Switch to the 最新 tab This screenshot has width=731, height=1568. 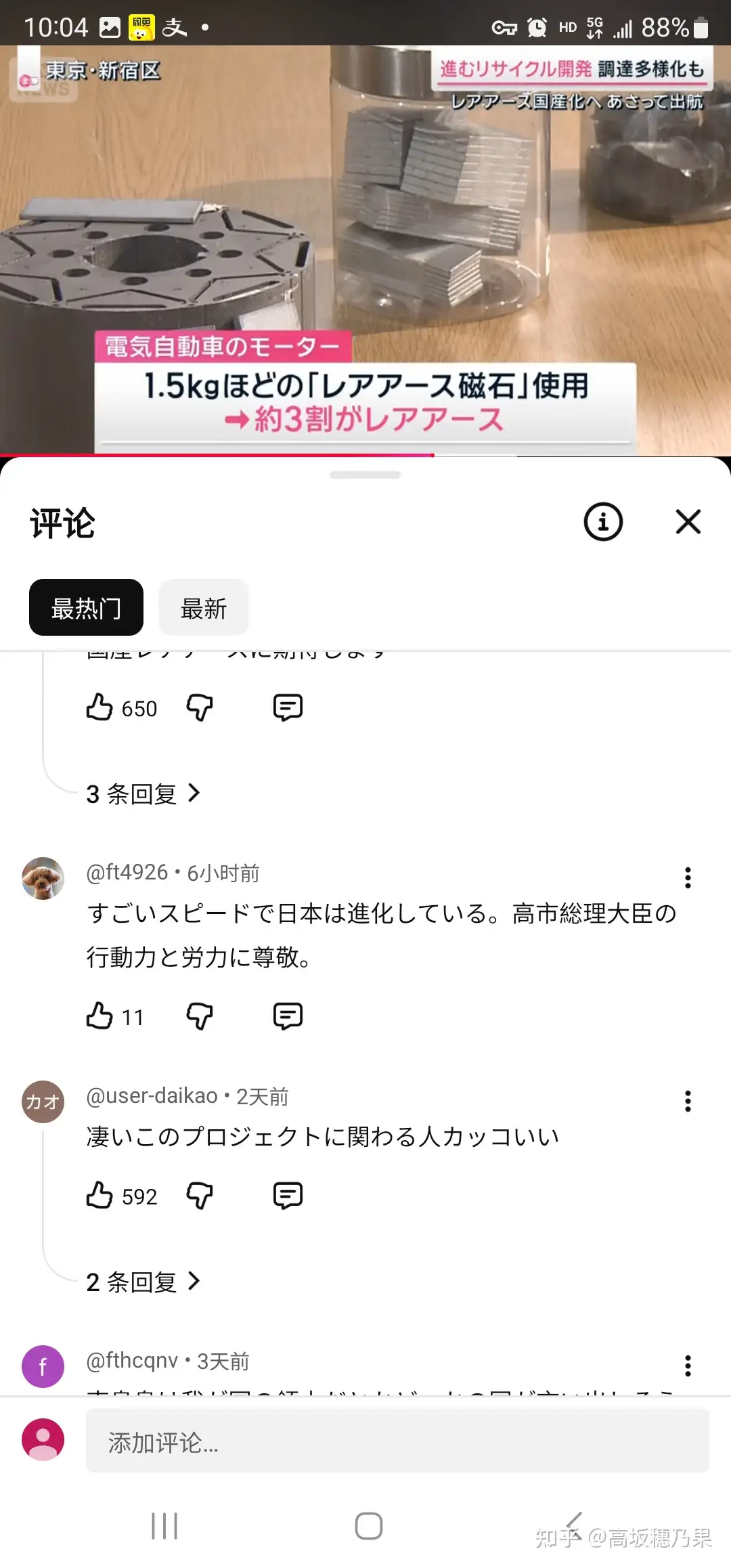coord(203,608)
